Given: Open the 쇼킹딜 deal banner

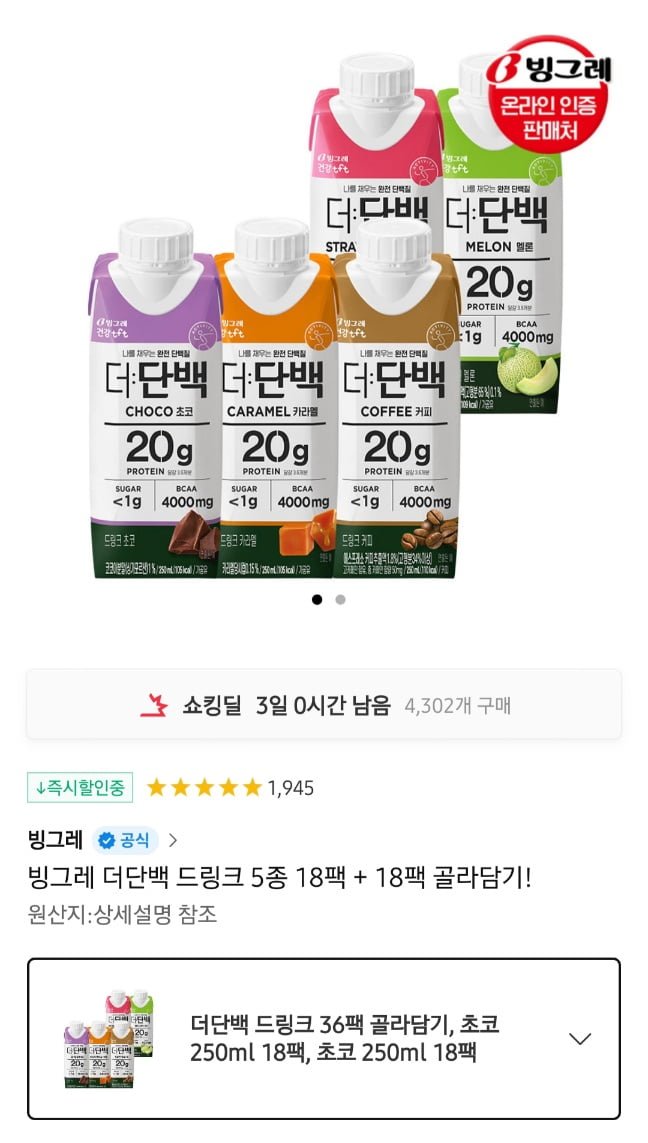Looking at the screenshot, I should pos(323,705).
